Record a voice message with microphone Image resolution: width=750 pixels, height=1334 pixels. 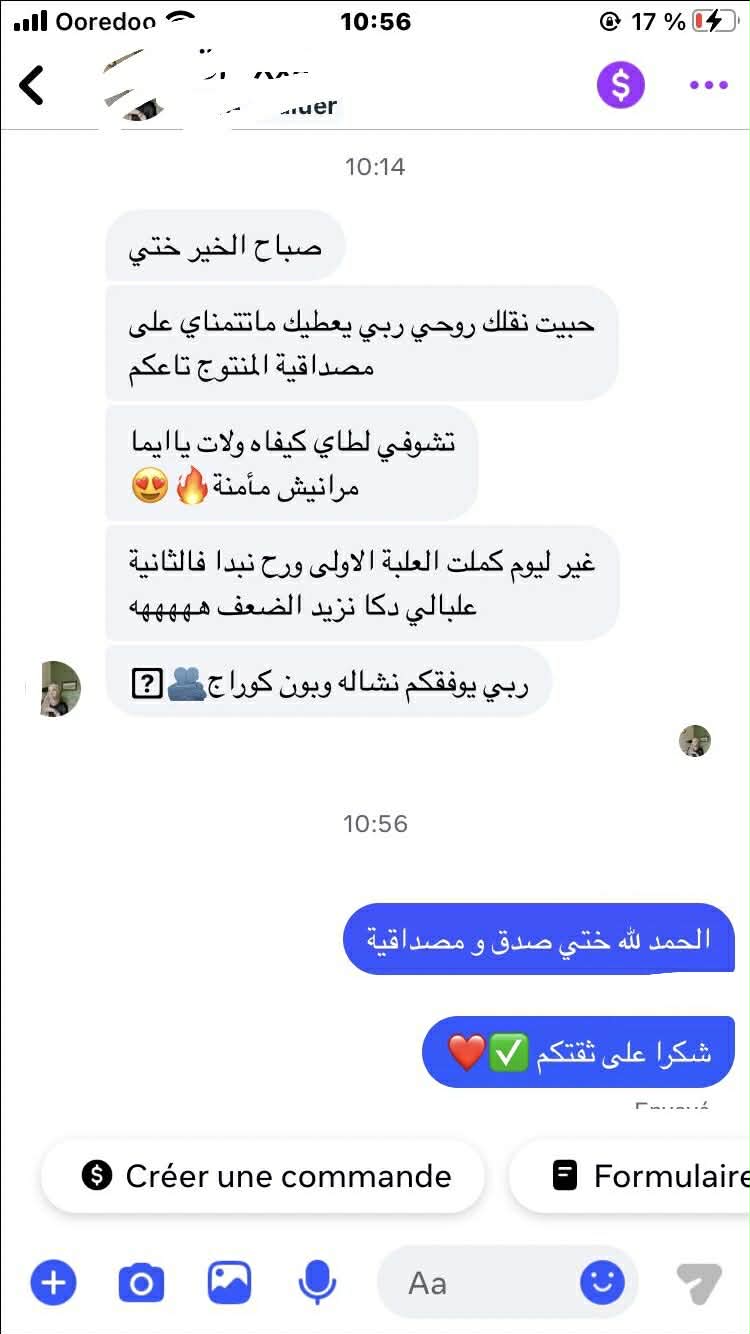click(x=317, y=1282)
